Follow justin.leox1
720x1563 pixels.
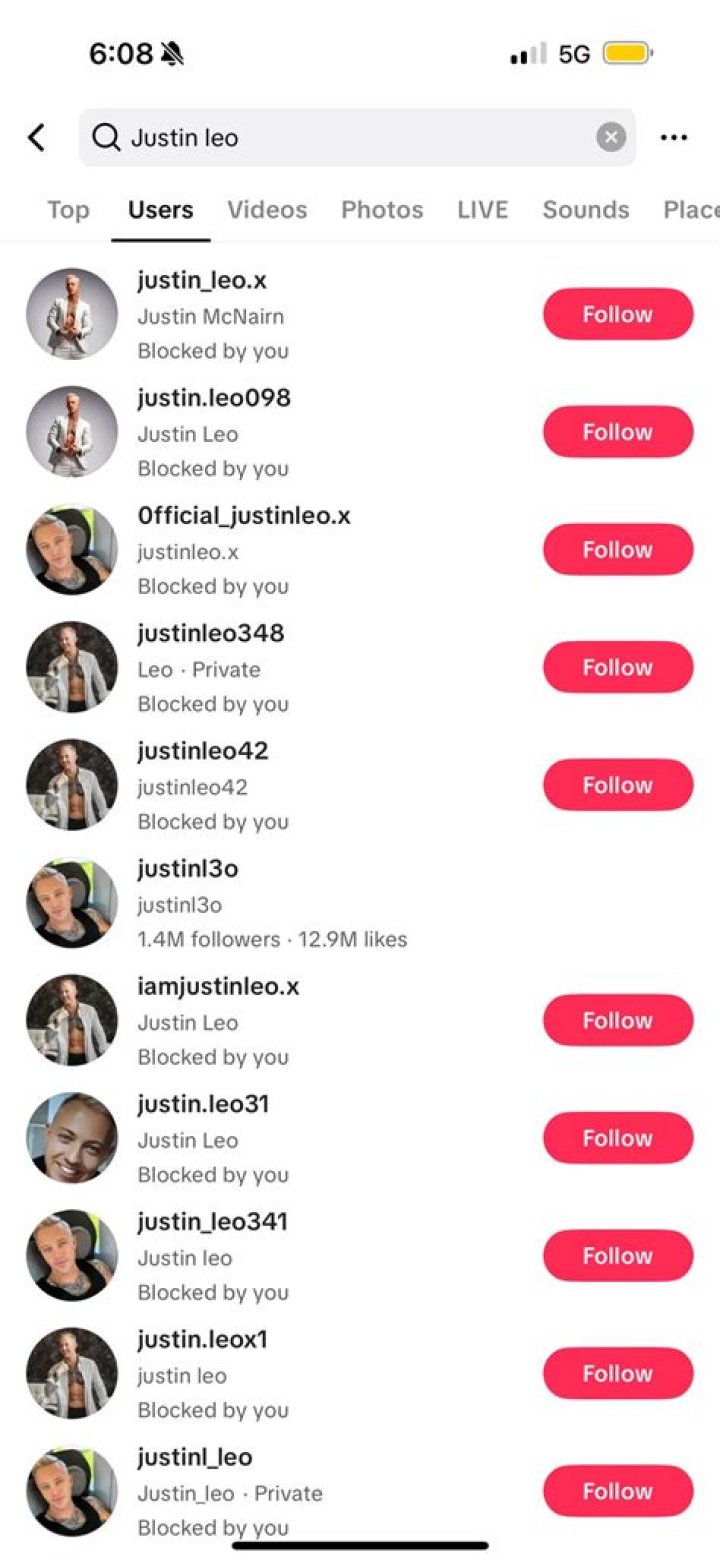[x=618, y=1374]
